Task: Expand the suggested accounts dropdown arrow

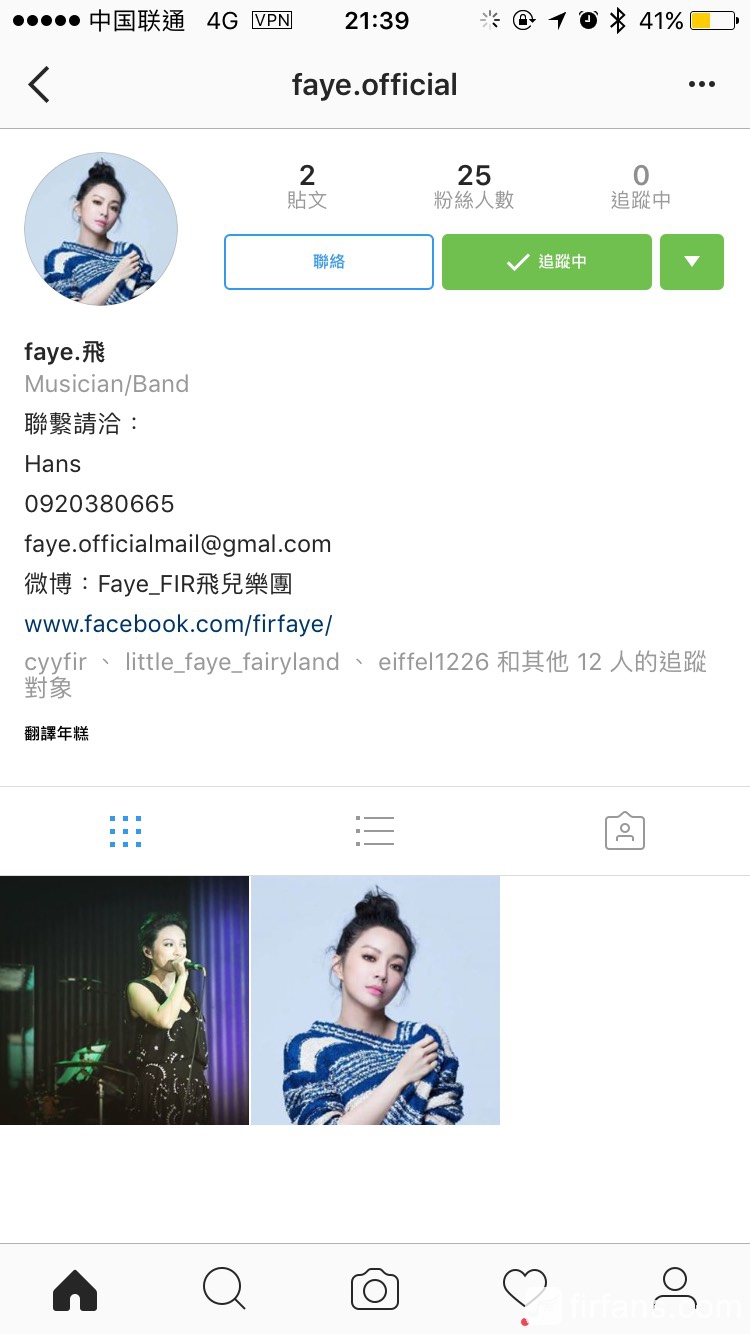Action: pos(692,262)
